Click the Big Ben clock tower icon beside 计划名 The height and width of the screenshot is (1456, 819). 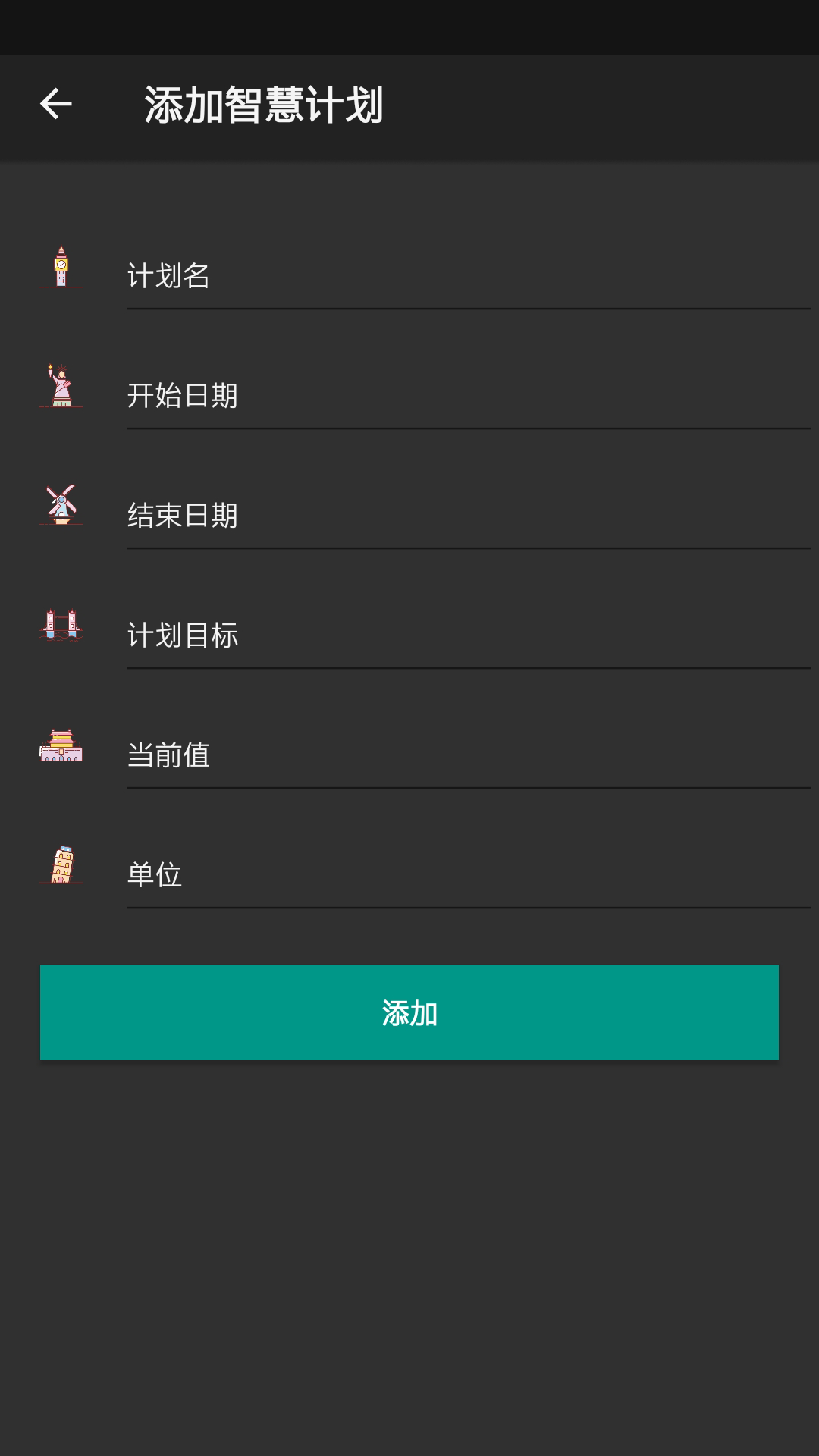[x=62, y=269]
